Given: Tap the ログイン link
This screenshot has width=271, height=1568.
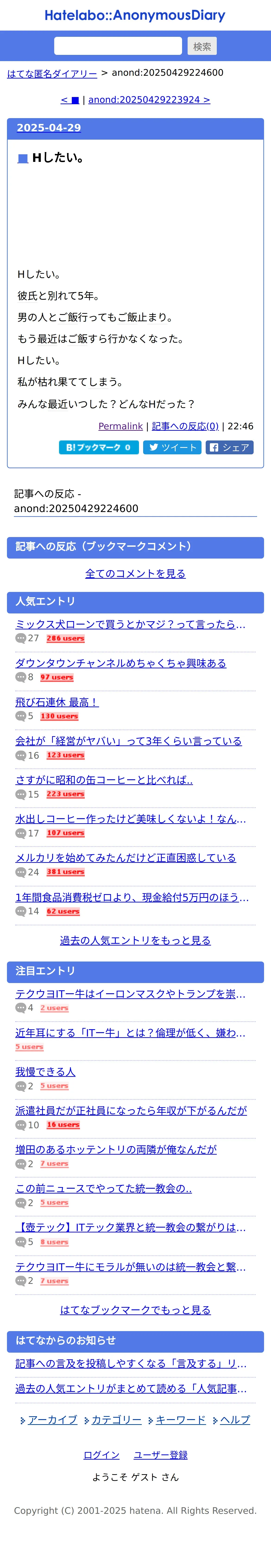Looking at the screenshot, I should 102,1455.
